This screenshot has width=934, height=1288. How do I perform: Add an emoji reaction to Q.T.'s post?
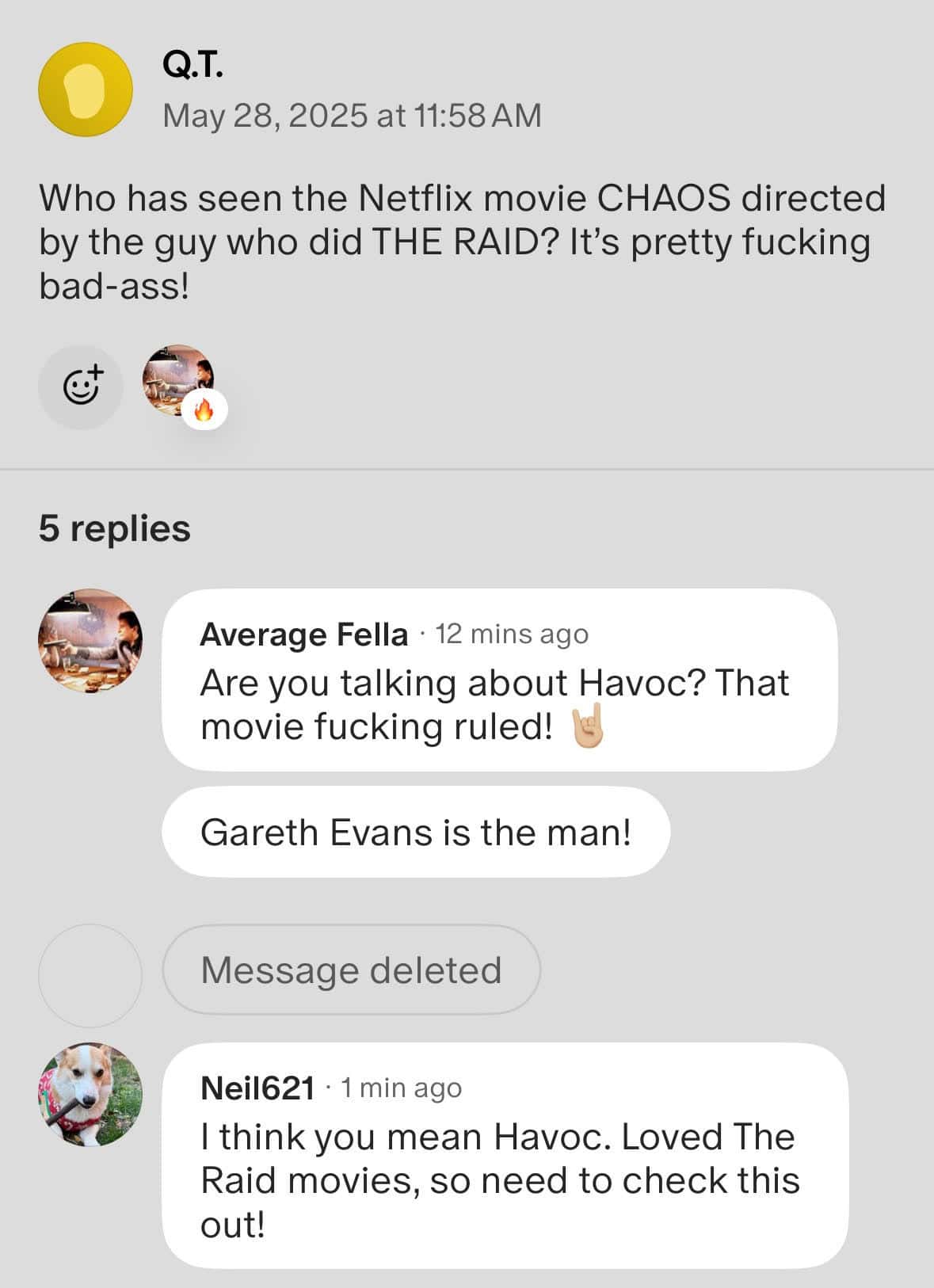coord(81,387)
